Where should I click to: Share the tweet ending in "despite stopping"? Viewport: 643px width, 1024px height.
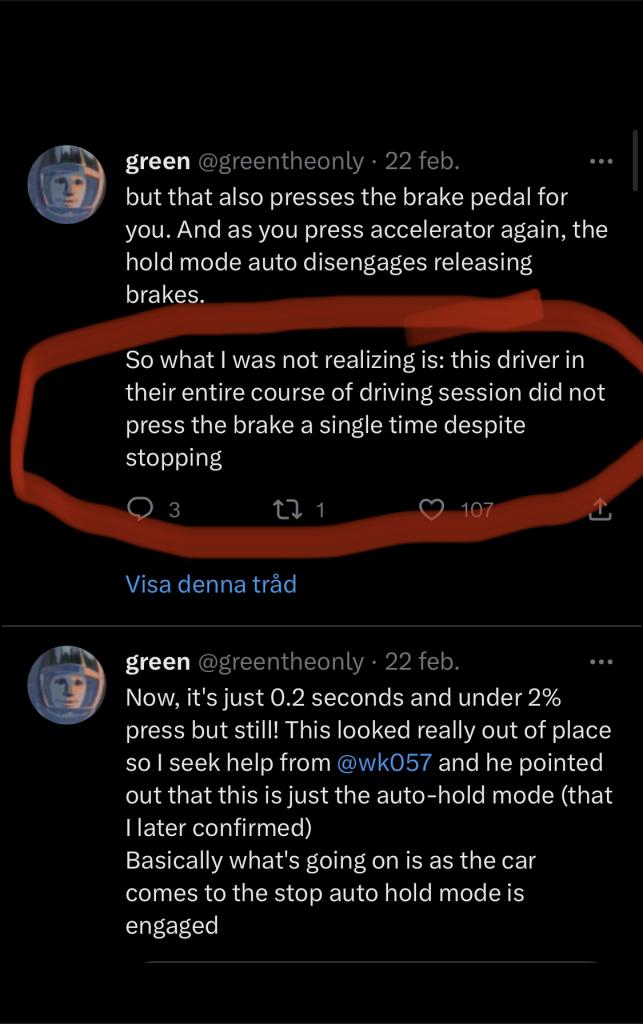(599, 511)
